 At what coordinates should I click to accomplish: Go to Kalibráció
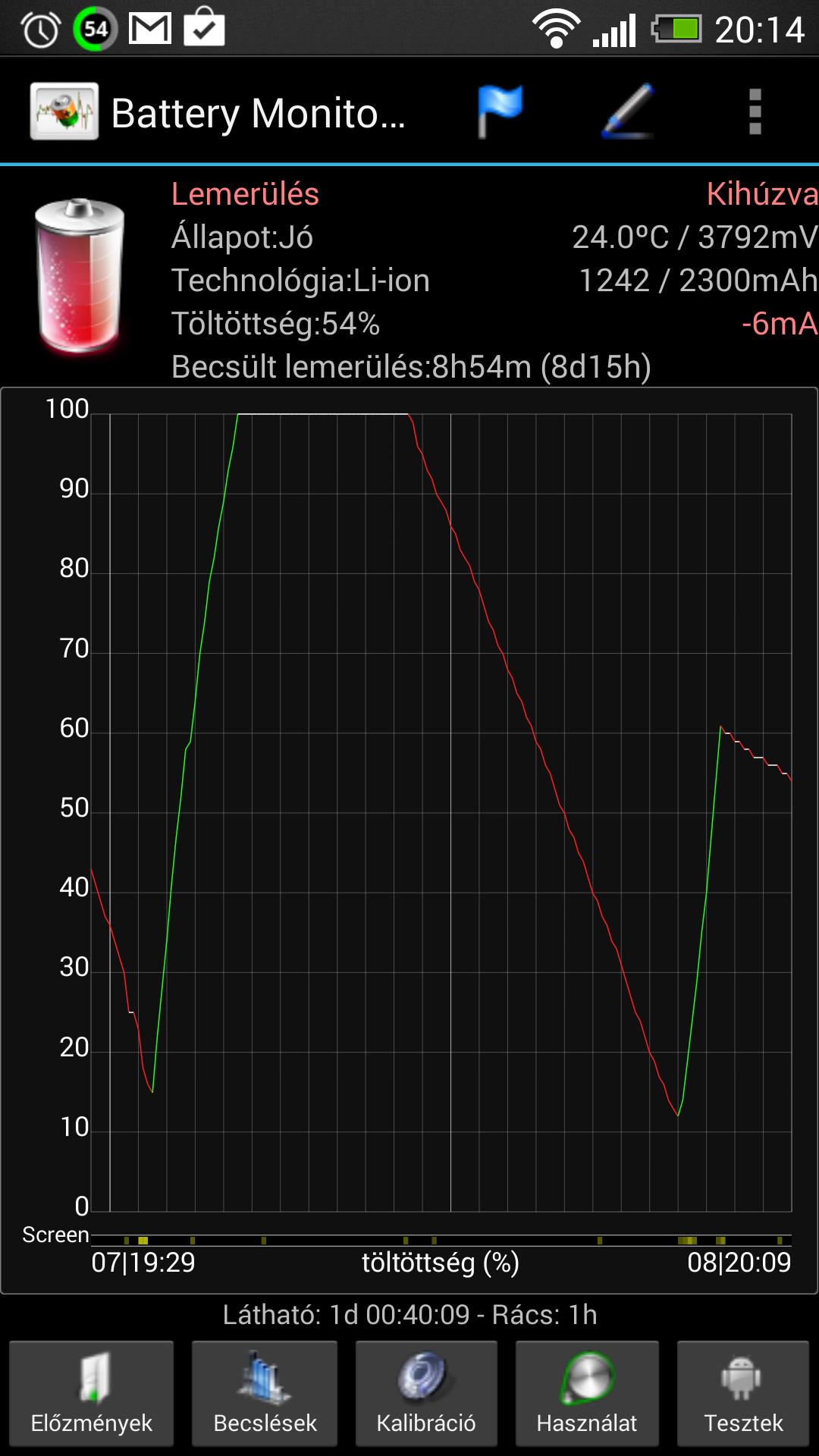point(426,1393)
